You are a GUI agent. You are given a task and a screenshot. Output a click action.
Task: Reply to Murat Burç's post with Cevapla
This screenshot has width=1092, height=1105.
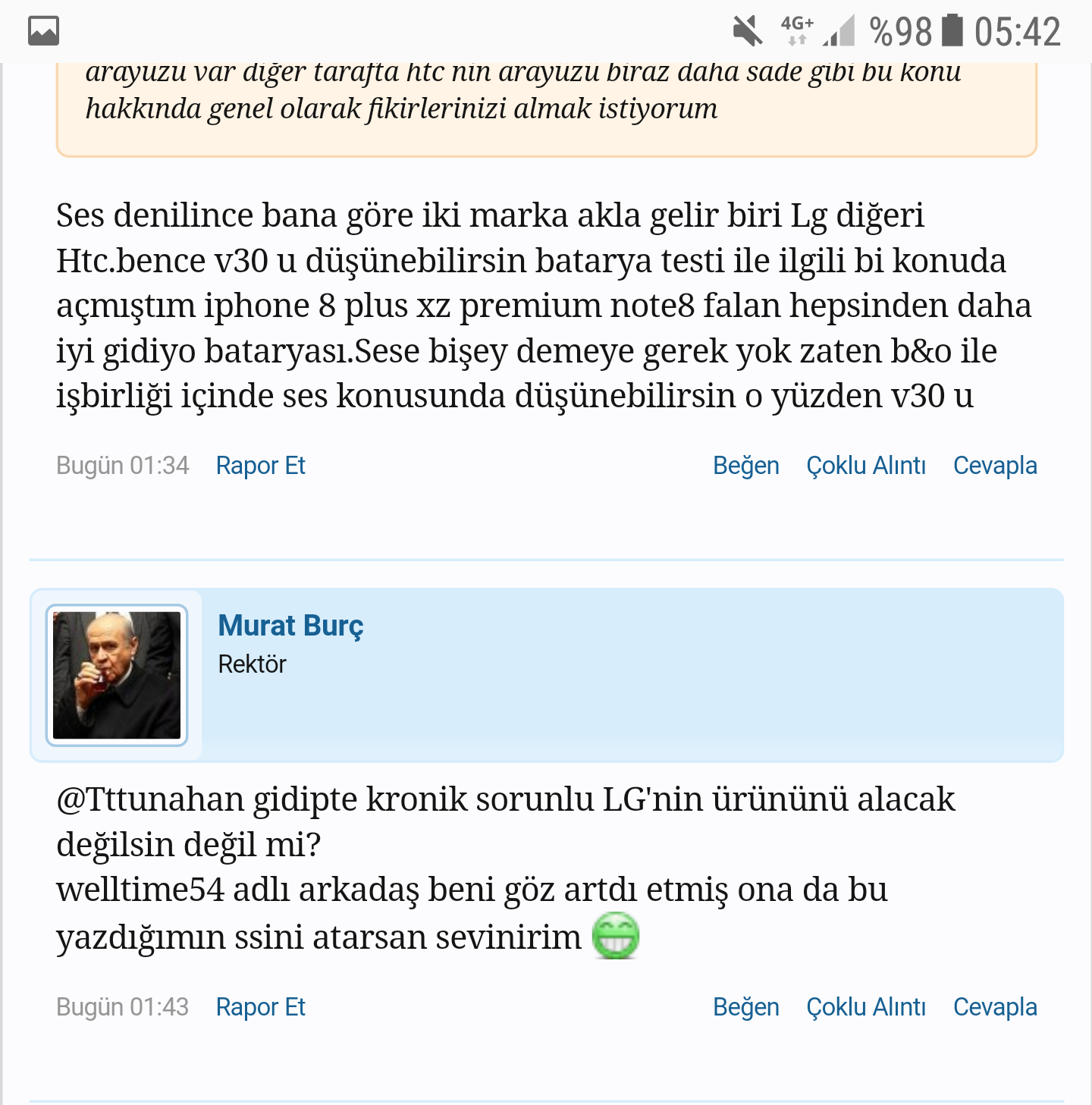click(994, 1006)
